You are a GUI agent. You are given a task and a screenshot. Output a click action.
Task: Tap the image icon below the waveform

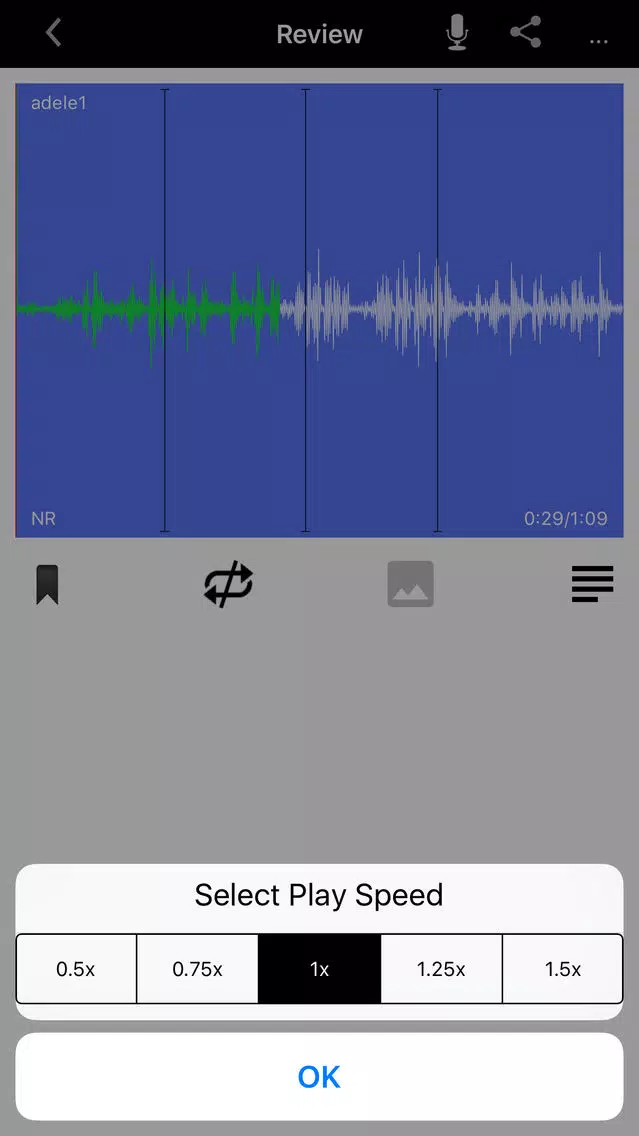[x=410, y=584]
